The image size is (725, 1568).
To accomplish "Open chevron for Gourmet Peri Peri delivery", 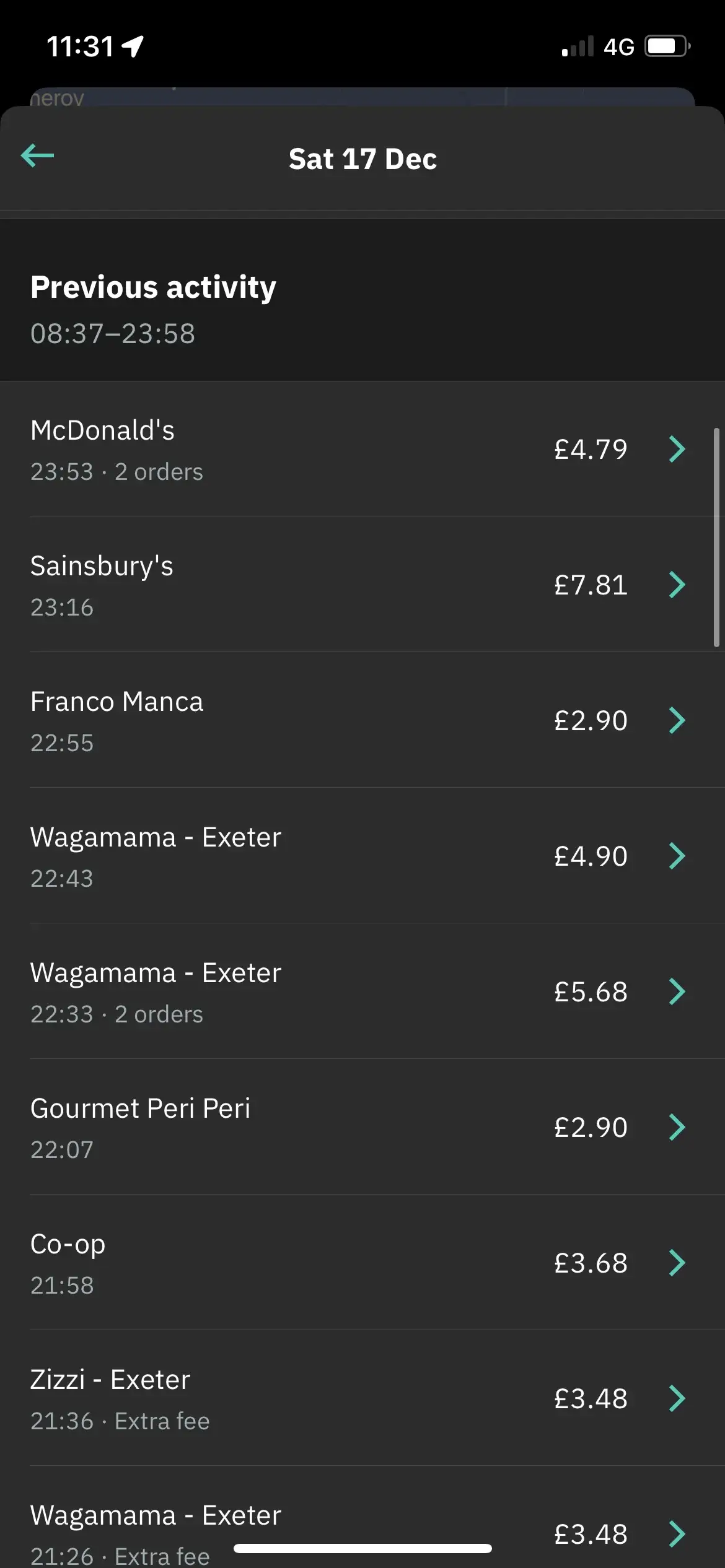I will (677, 1127).
